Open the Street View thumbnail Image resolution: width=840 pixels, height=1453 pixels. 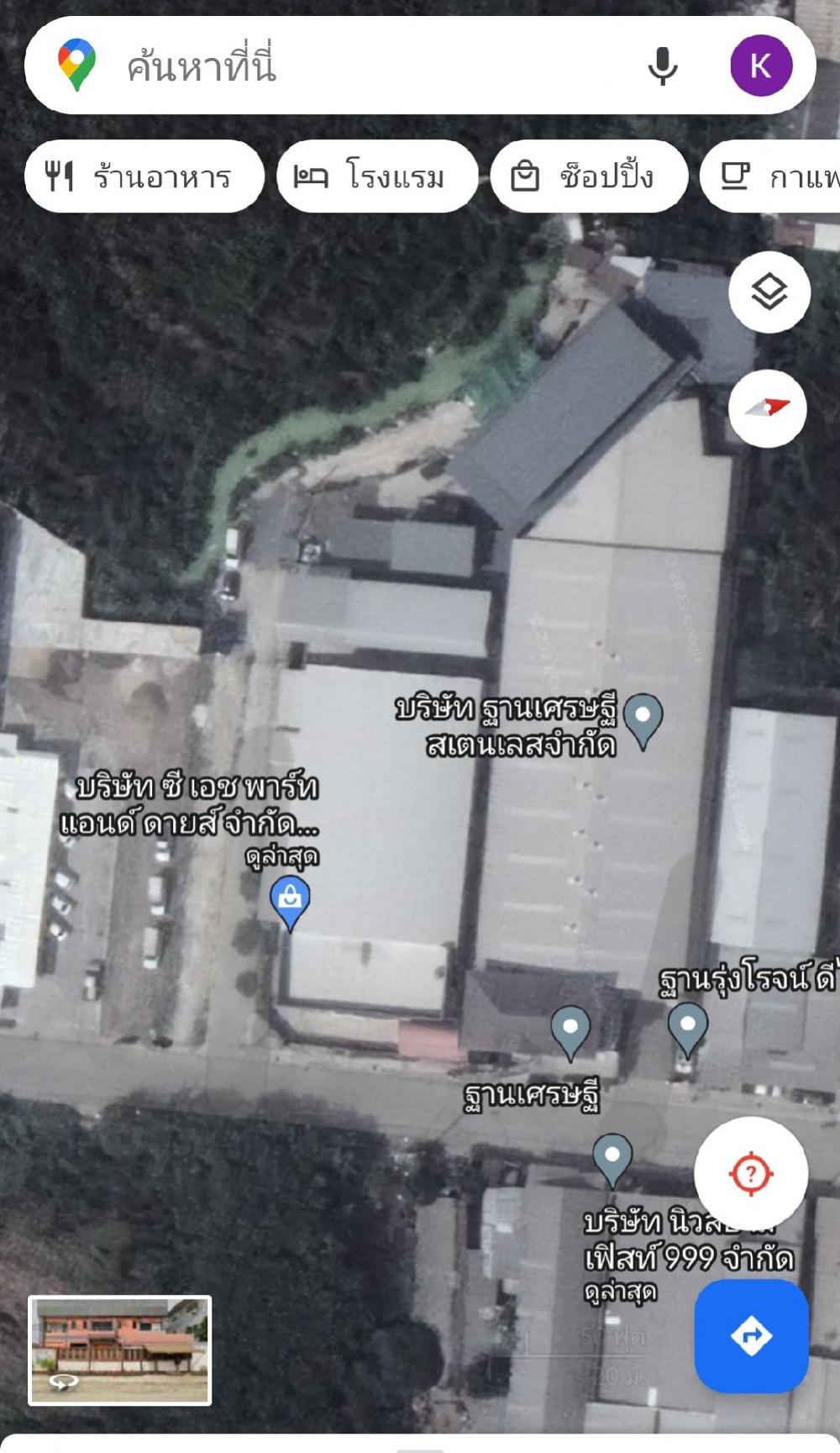(120, 1350)
